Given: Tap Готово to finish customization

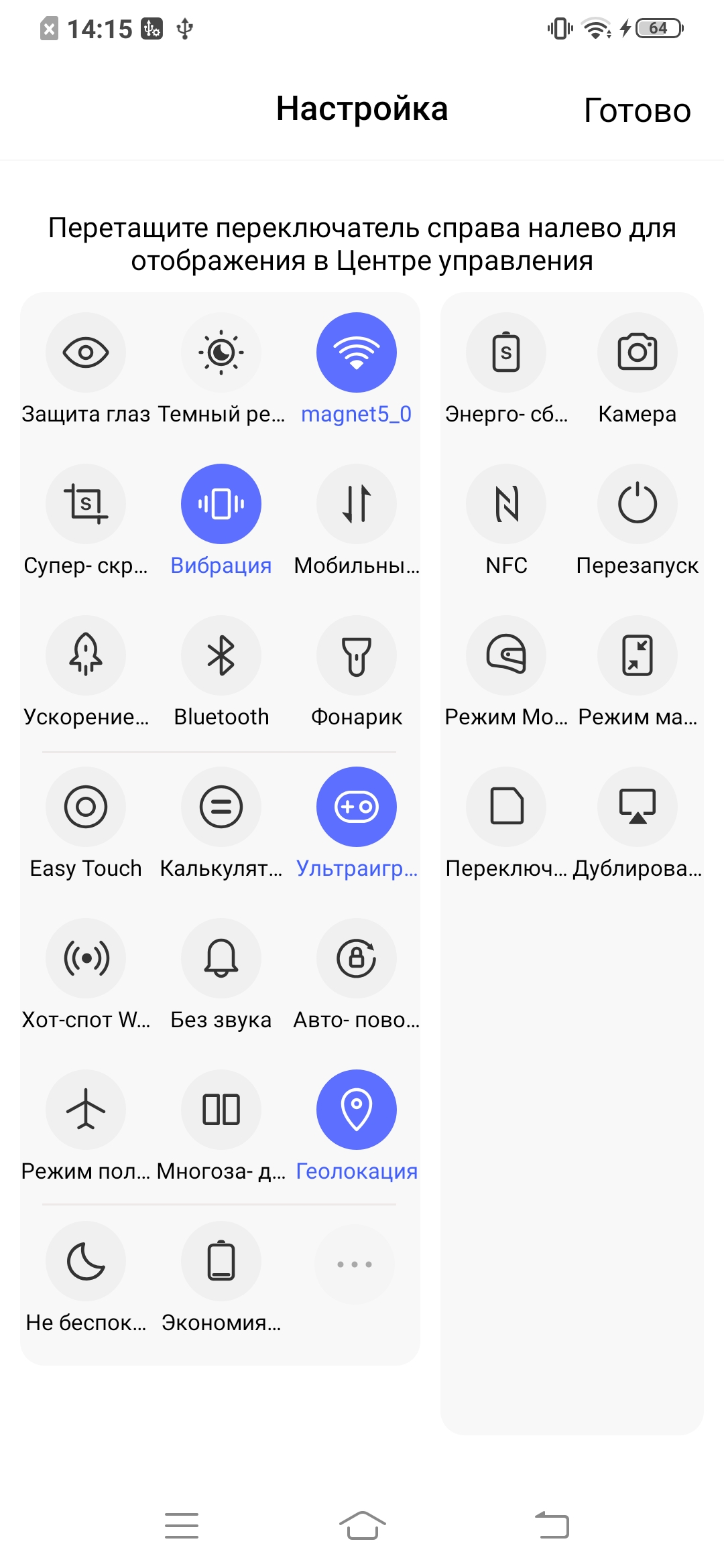Looking at the screenshot, I should [x=637, y=111].
